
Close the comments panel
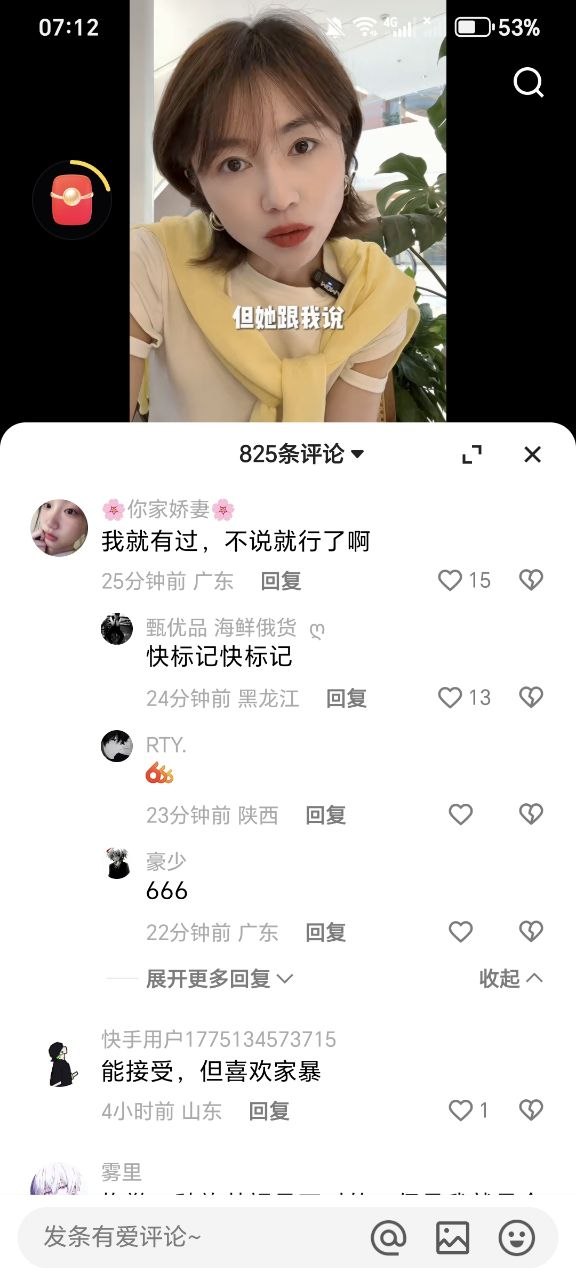532,454
